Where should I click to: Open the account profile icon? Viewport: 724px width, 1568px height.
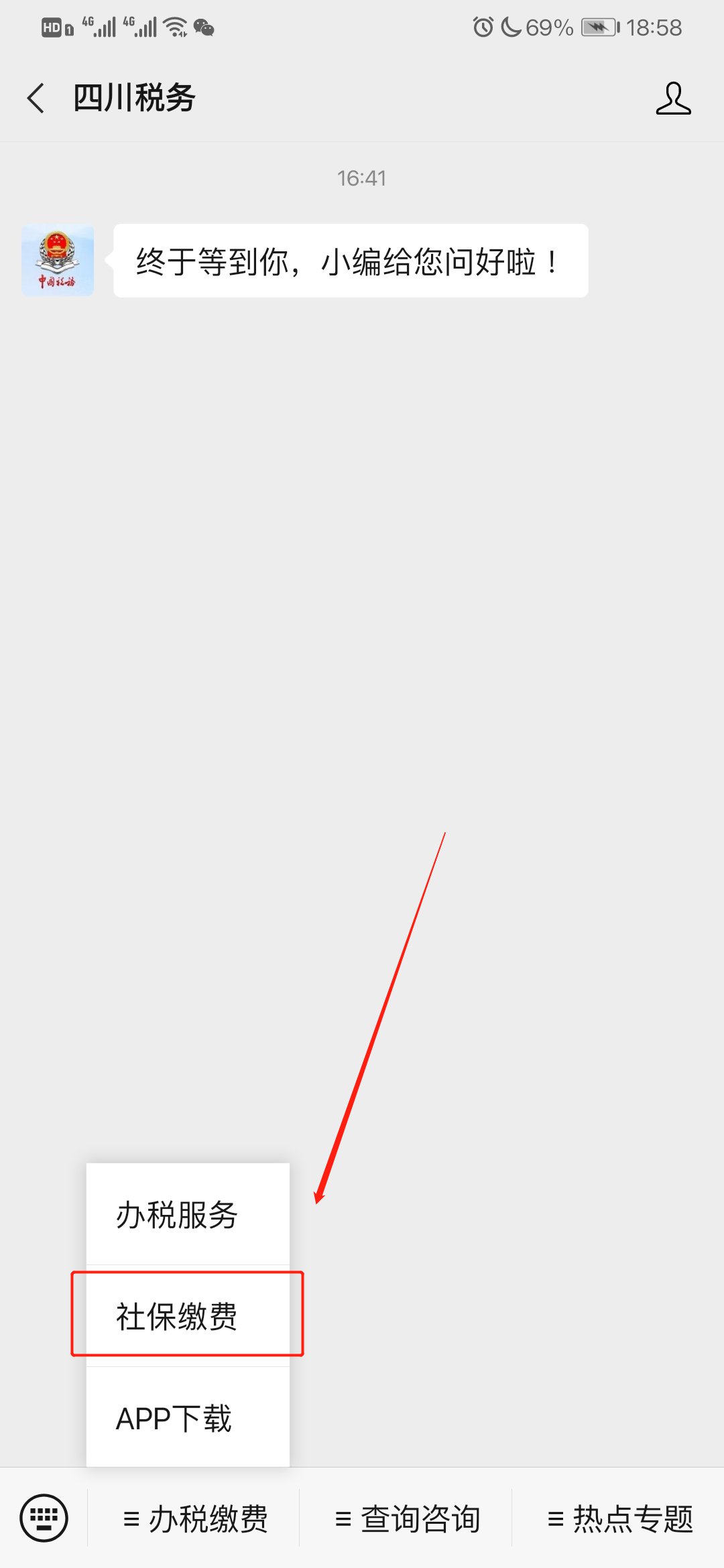(x=673, y=99)
